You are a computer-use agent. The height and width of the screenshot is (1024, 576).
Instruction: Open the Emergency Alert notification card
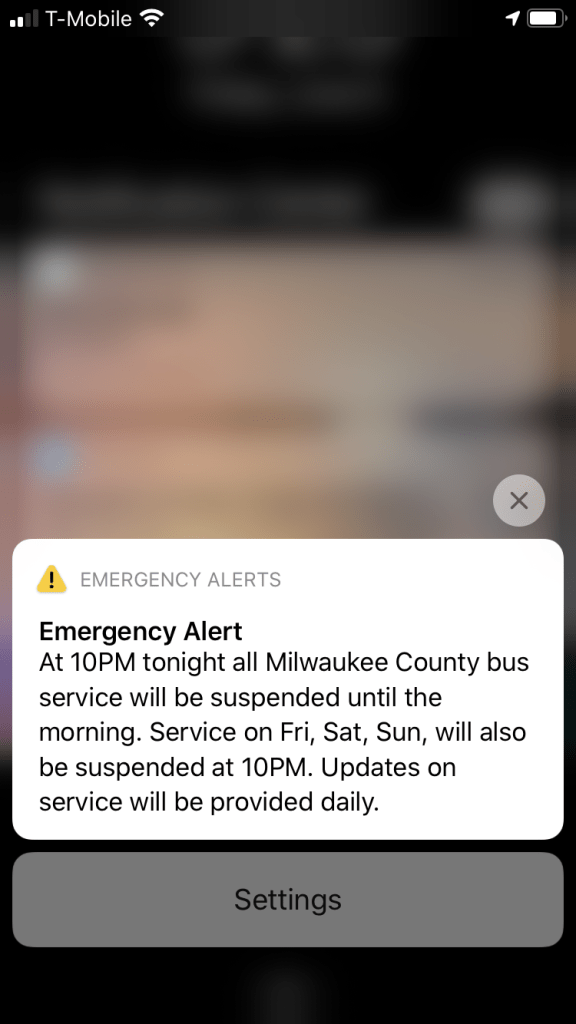(x=288, y=689)
